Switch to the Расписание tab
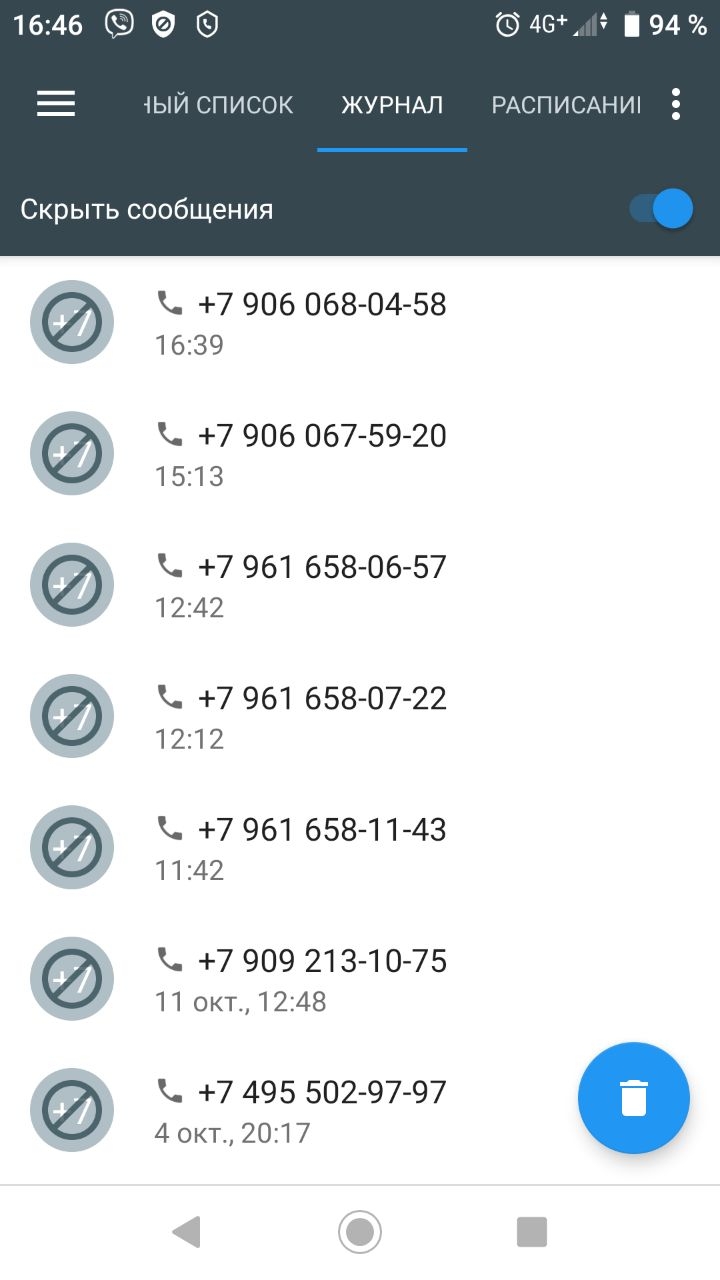The image size is (720, 1280). click(x=566, y=104)
